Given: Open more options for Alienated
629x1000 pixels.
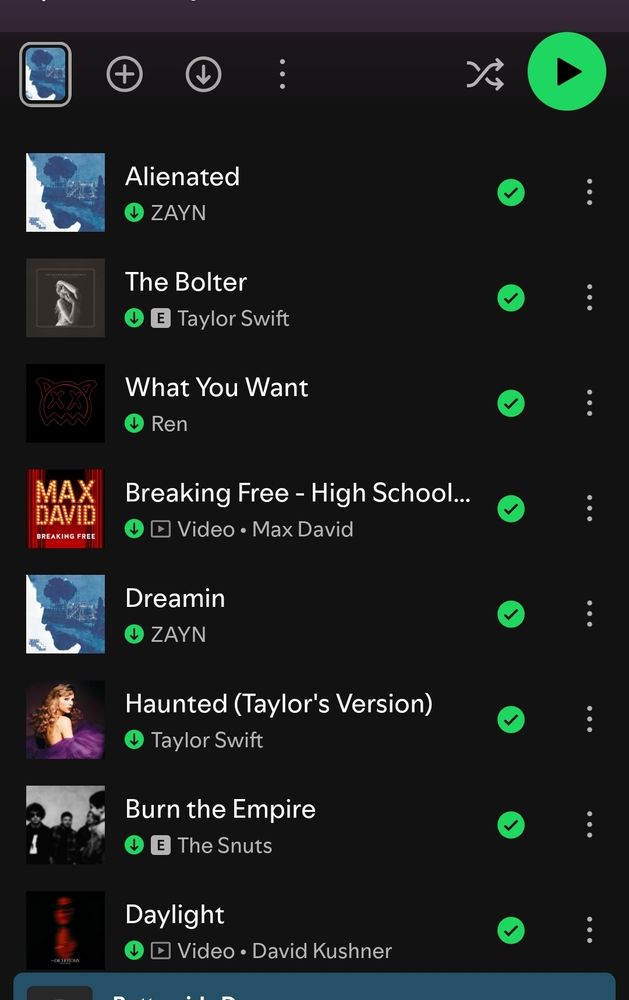Looking at the screenshot, I should click(x=589, y=192).
